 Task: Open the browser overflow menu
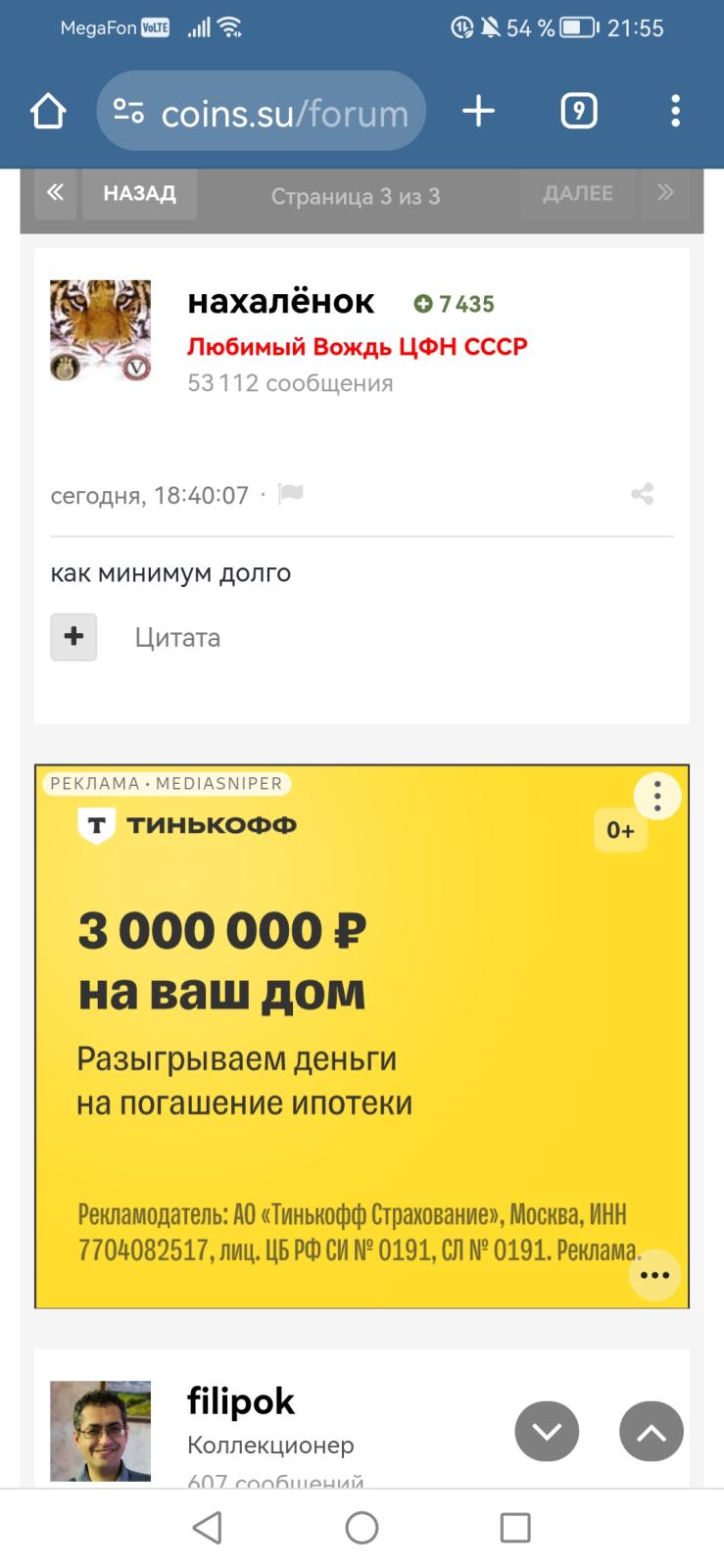[675, 111]
